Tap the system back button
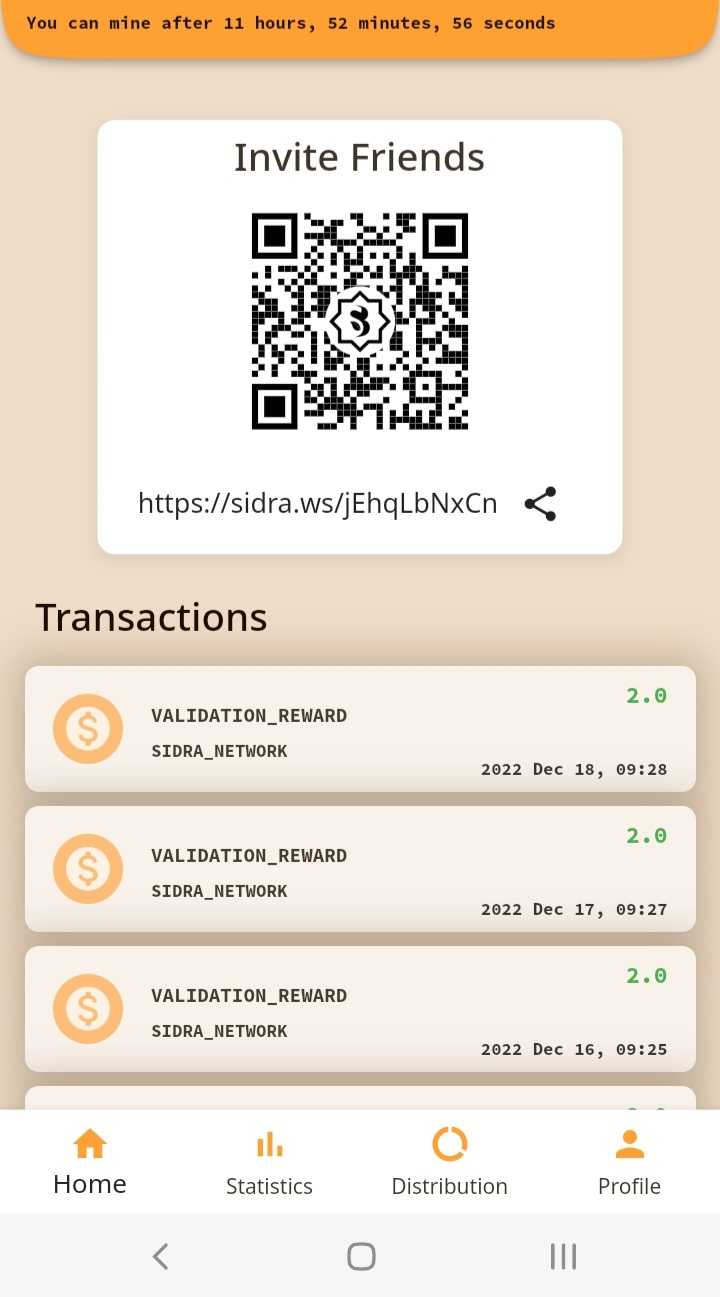 click(x=160, y=1256)
